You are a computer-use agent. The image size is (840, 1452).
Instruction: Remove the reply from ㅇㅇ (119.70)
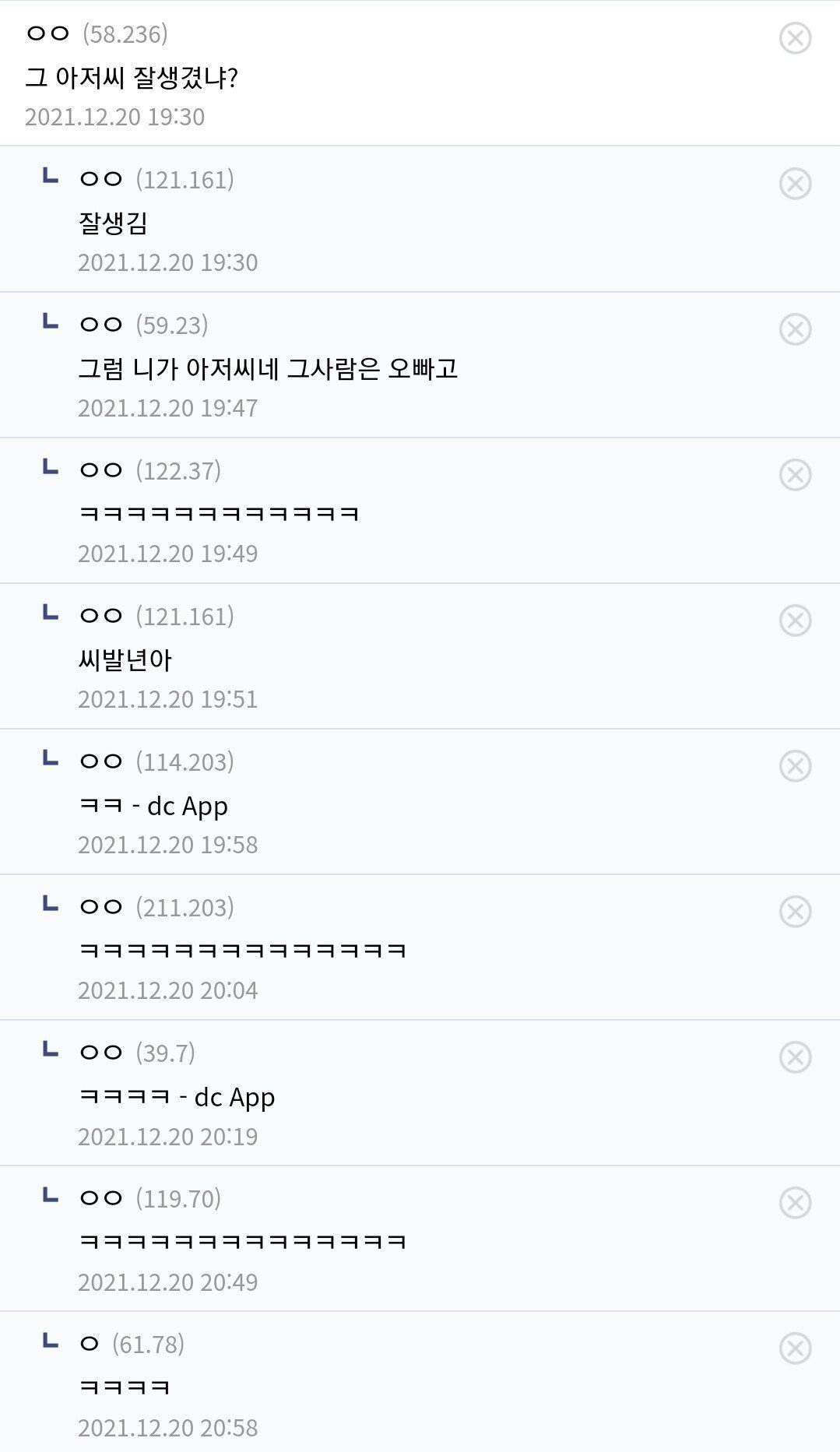coord(795,1203)
